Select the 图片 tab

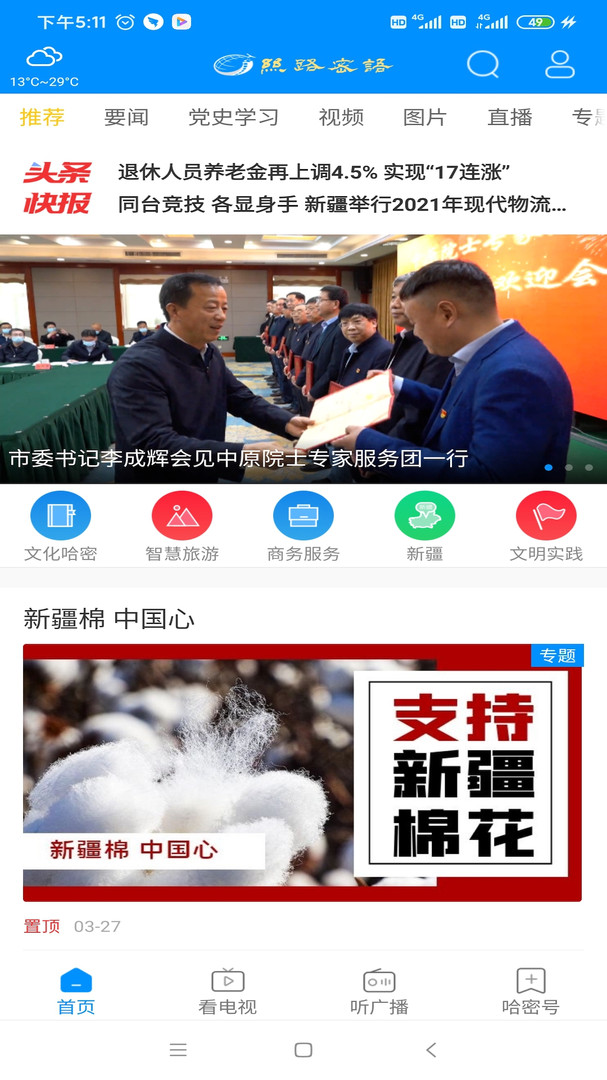[425, 117]
